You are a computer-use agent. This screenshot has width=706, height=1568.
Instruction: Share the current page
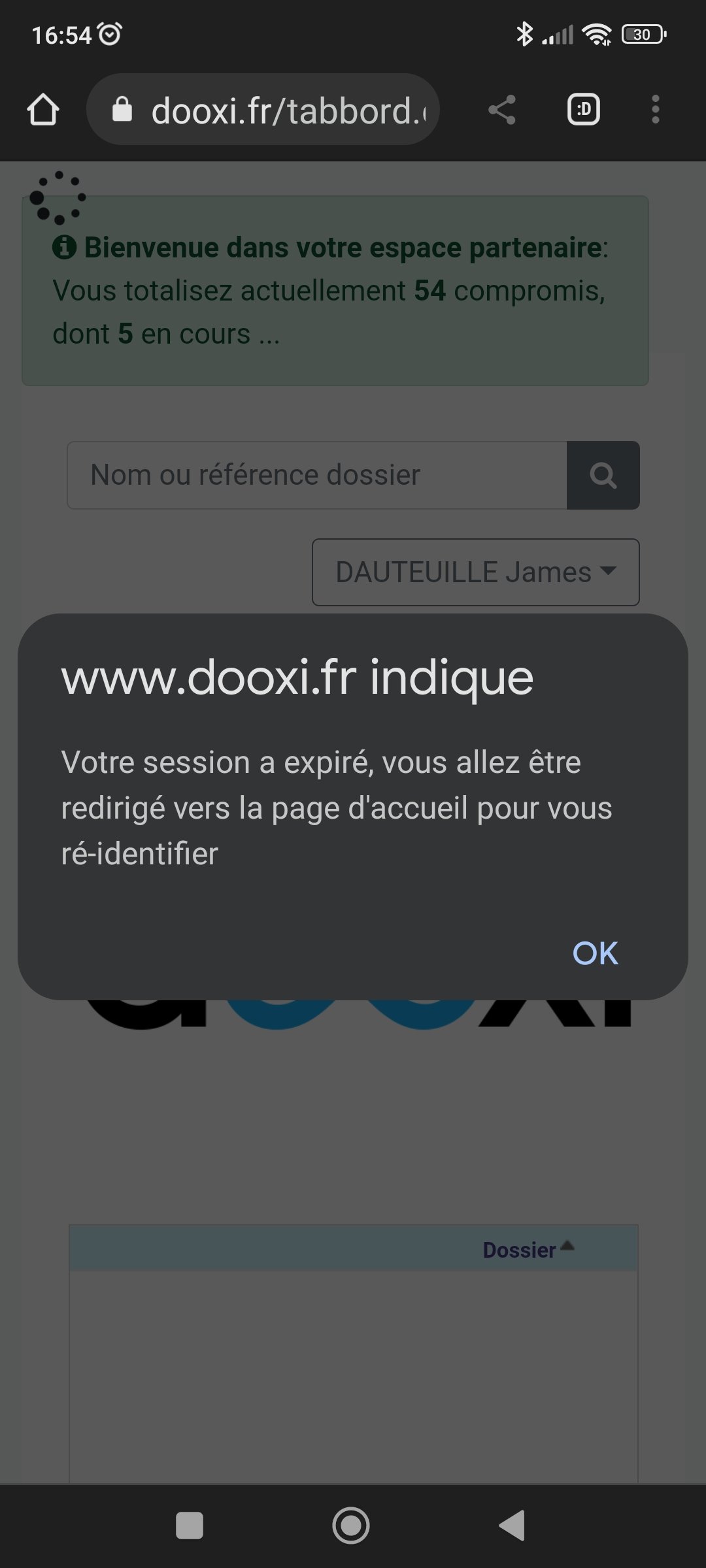[502, 109]
